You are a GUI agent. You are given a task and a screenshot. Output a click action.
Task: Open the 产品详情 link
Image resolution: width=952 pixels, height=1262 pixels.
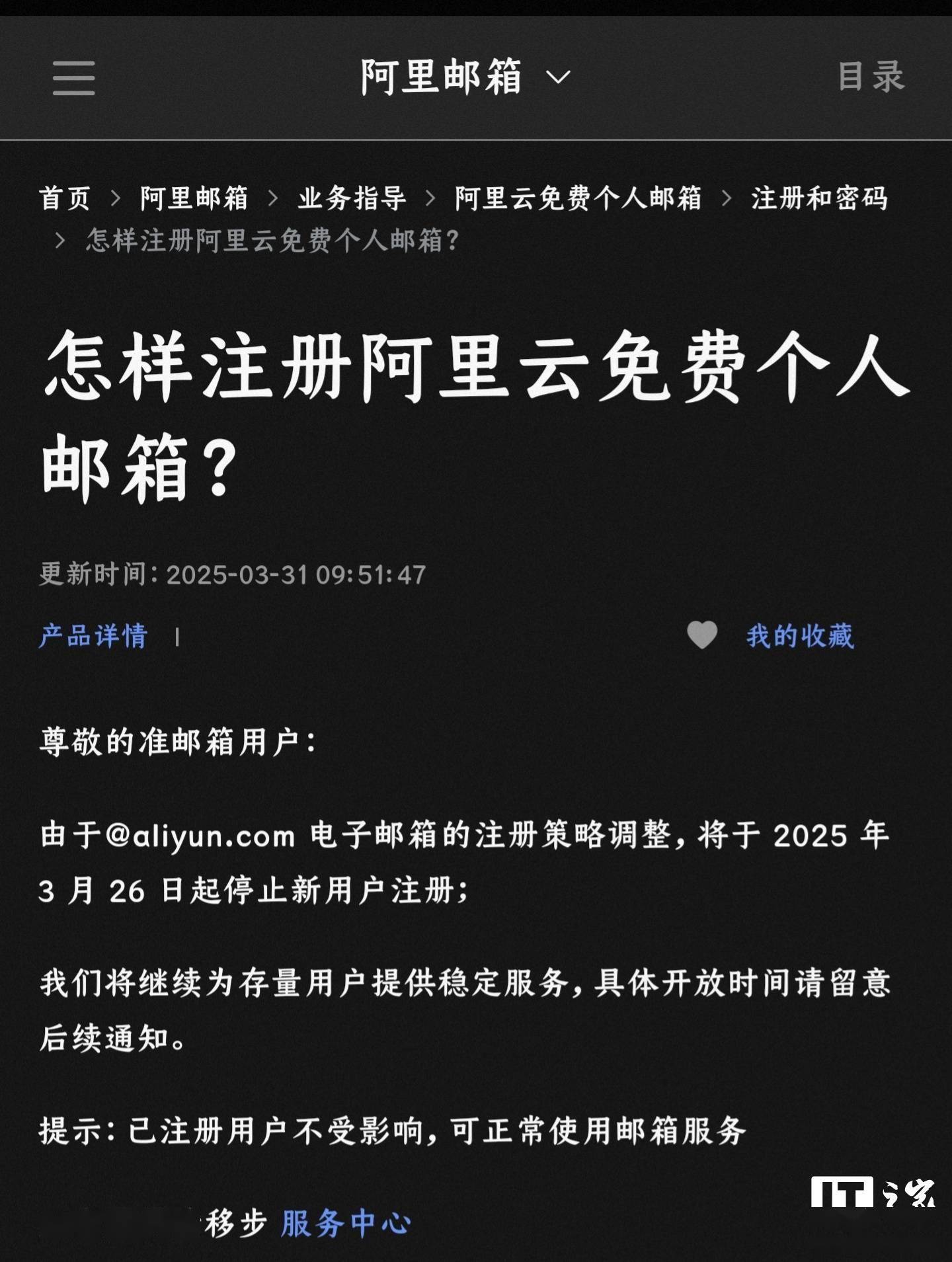(x=93, y=636)
